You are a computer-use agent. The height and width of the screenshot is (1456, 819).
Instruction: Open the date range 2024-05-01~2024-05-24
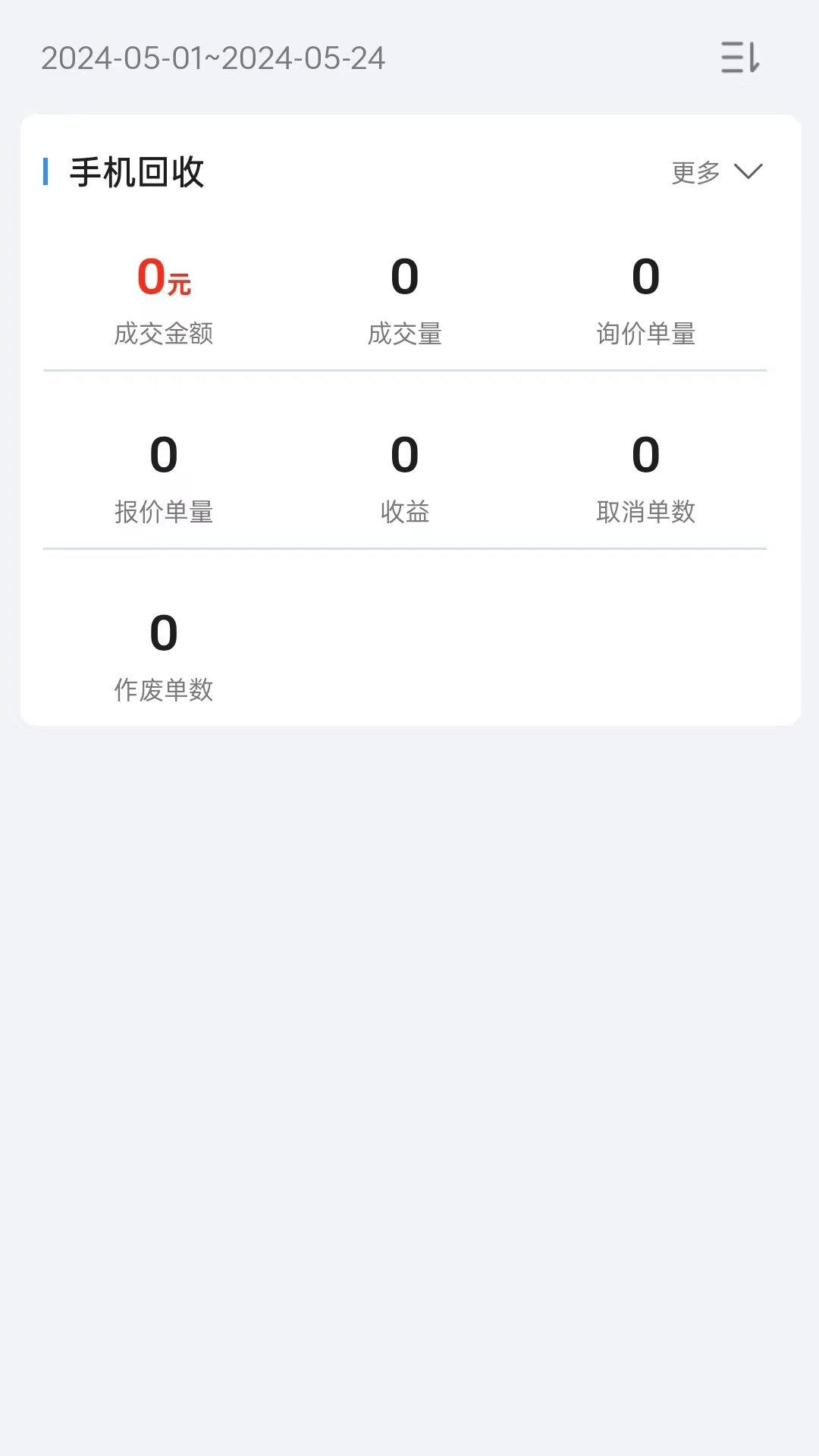(x=213, y=59)
